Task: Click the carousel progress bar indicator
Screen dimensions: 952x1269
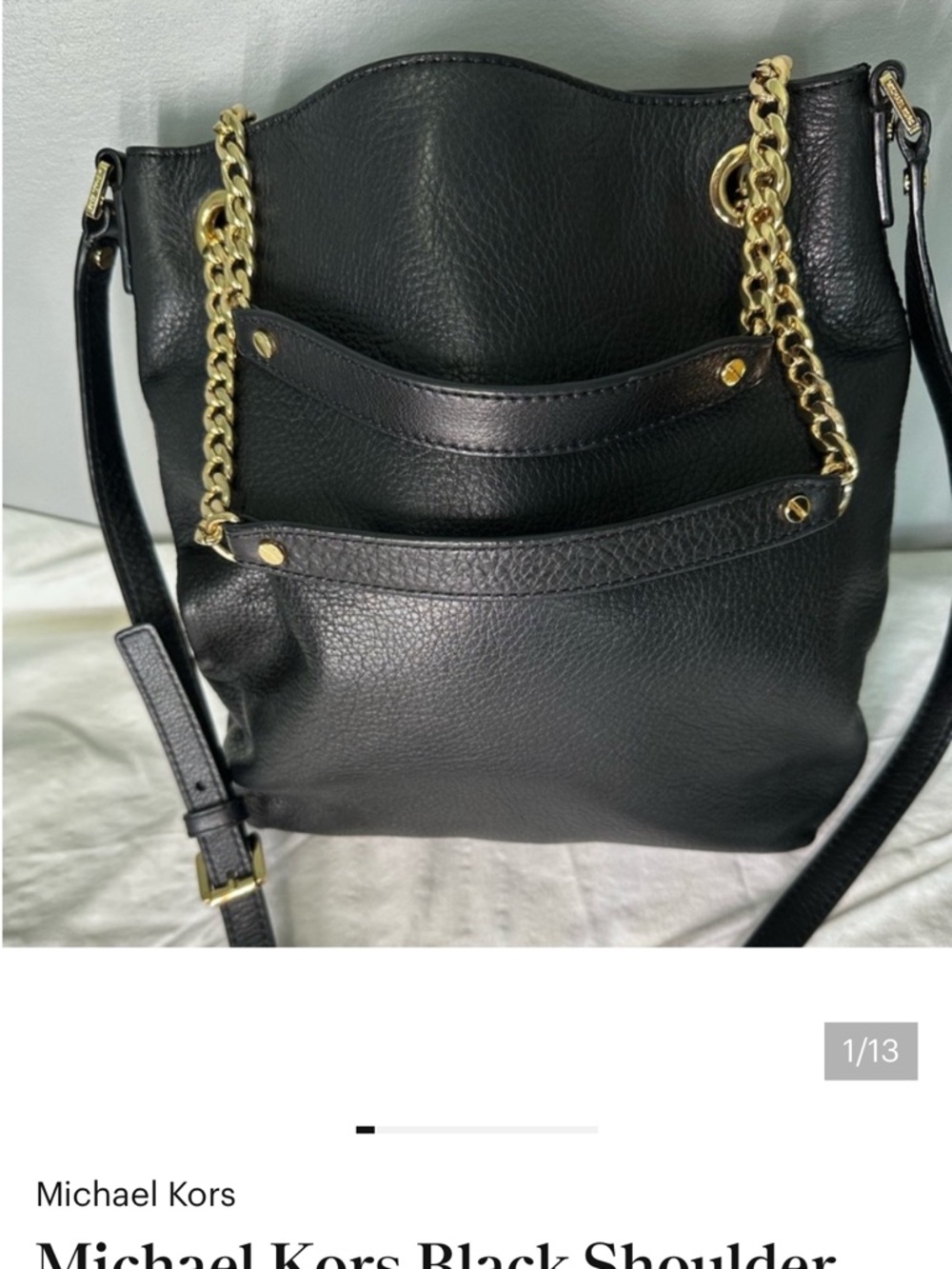Action: click(476, 1128)
